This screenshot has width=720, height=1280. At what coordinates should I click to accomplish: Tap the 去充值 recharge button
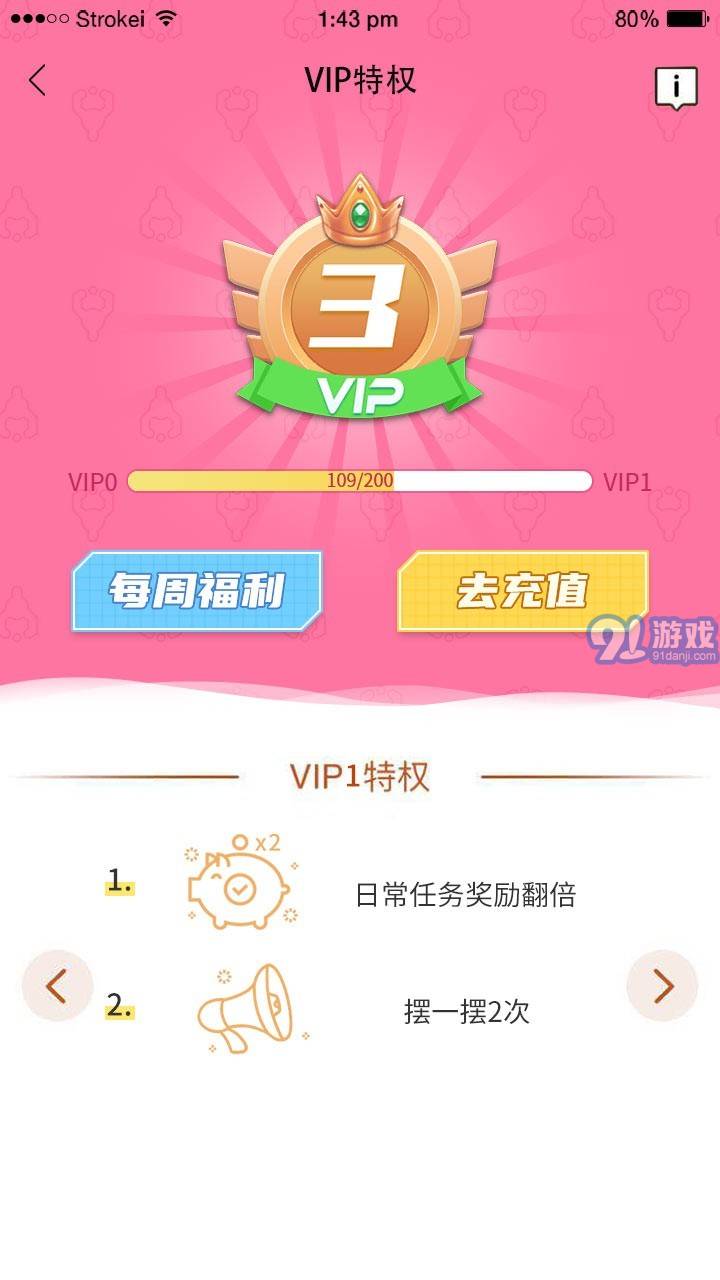click(x=522, y=591)
